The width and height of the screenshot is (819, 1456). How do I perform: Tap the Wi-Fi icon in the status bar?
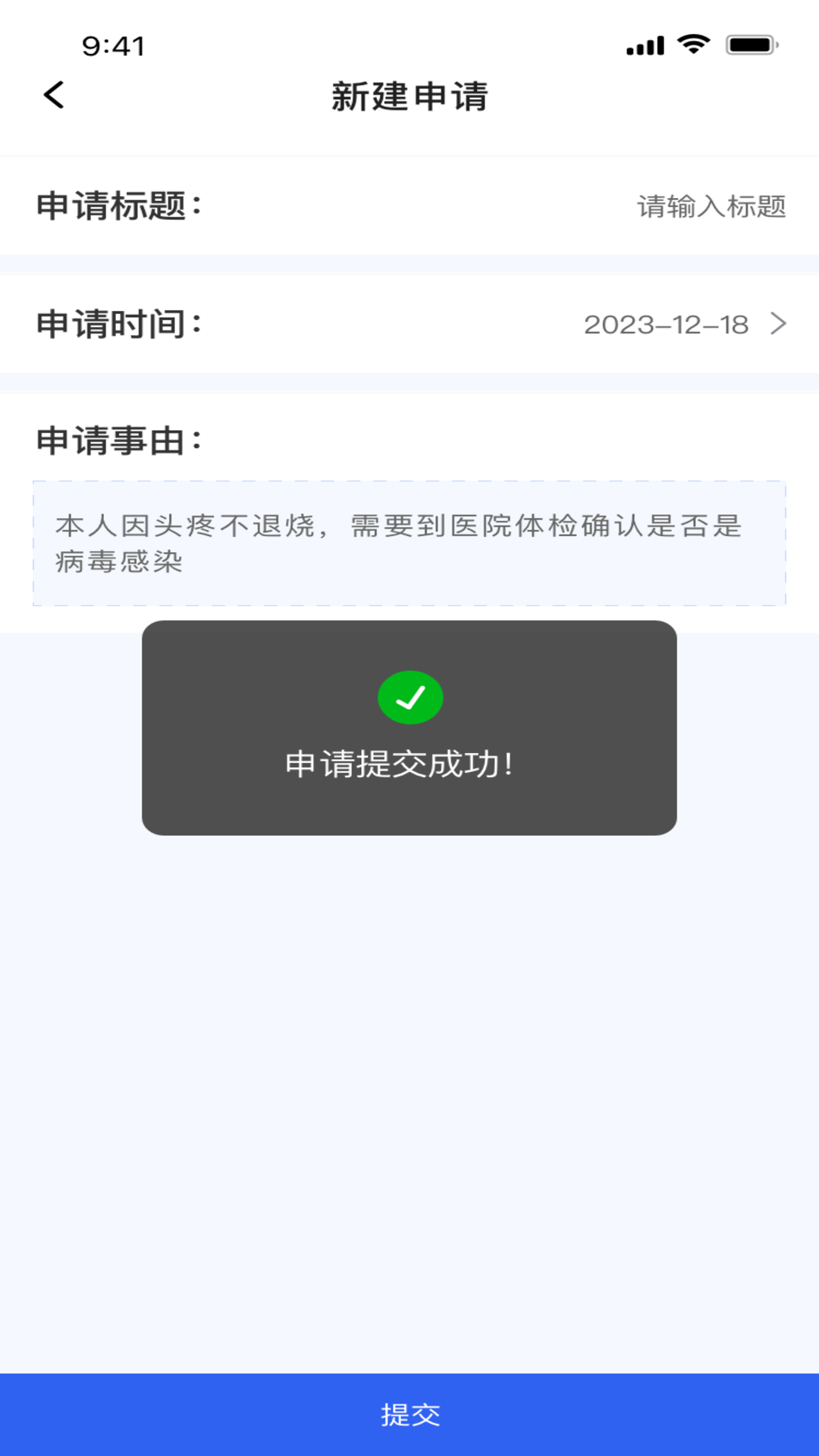coord(691,45)
